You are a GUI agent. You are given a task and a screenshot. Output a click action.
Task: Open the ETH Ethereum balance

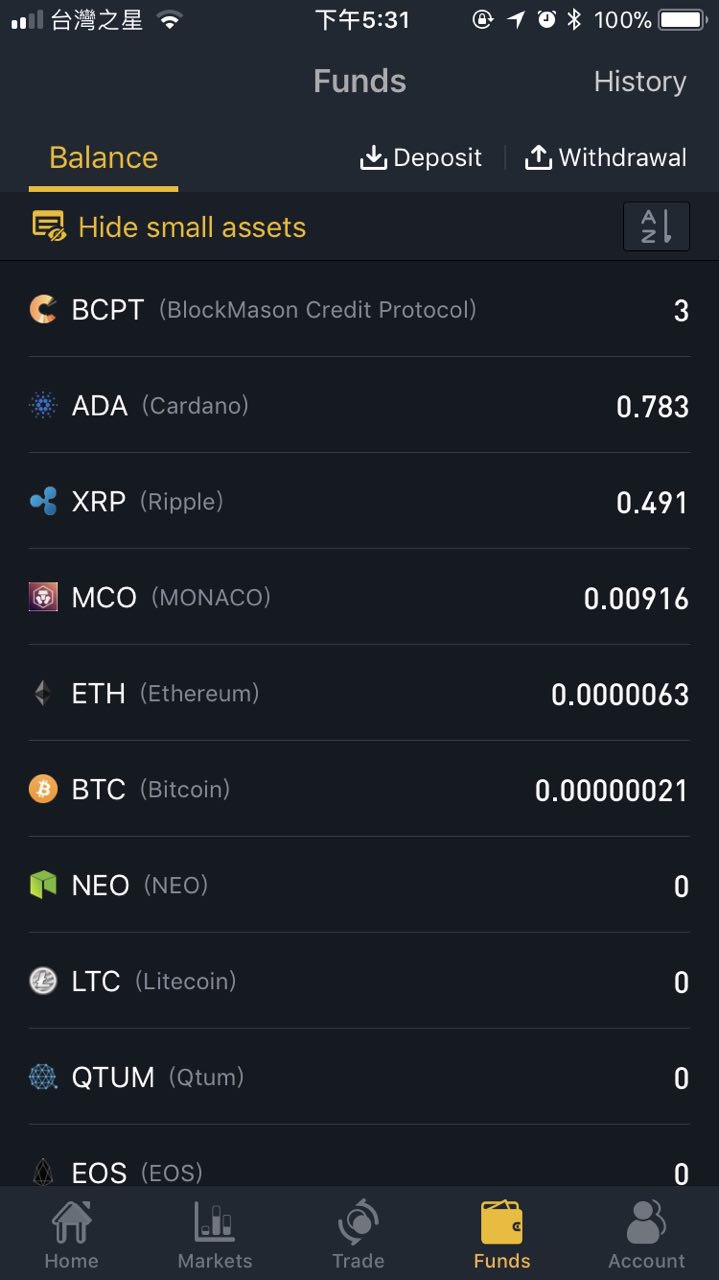358,694
